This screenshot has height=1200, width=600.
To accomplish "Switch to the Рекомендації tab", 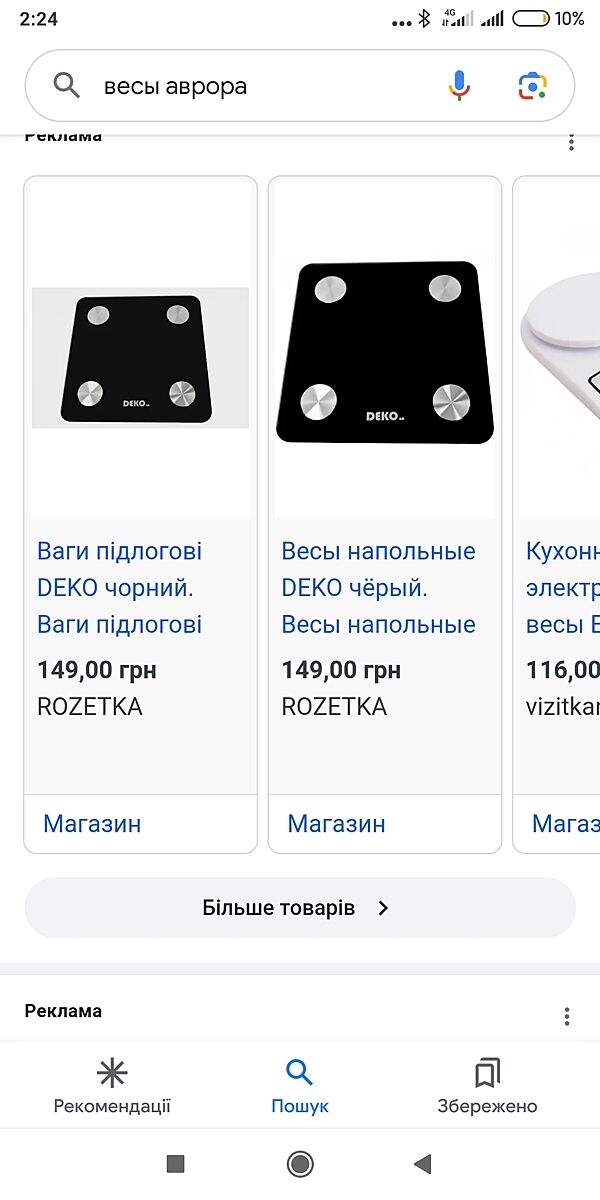I will coord(112,1087).
